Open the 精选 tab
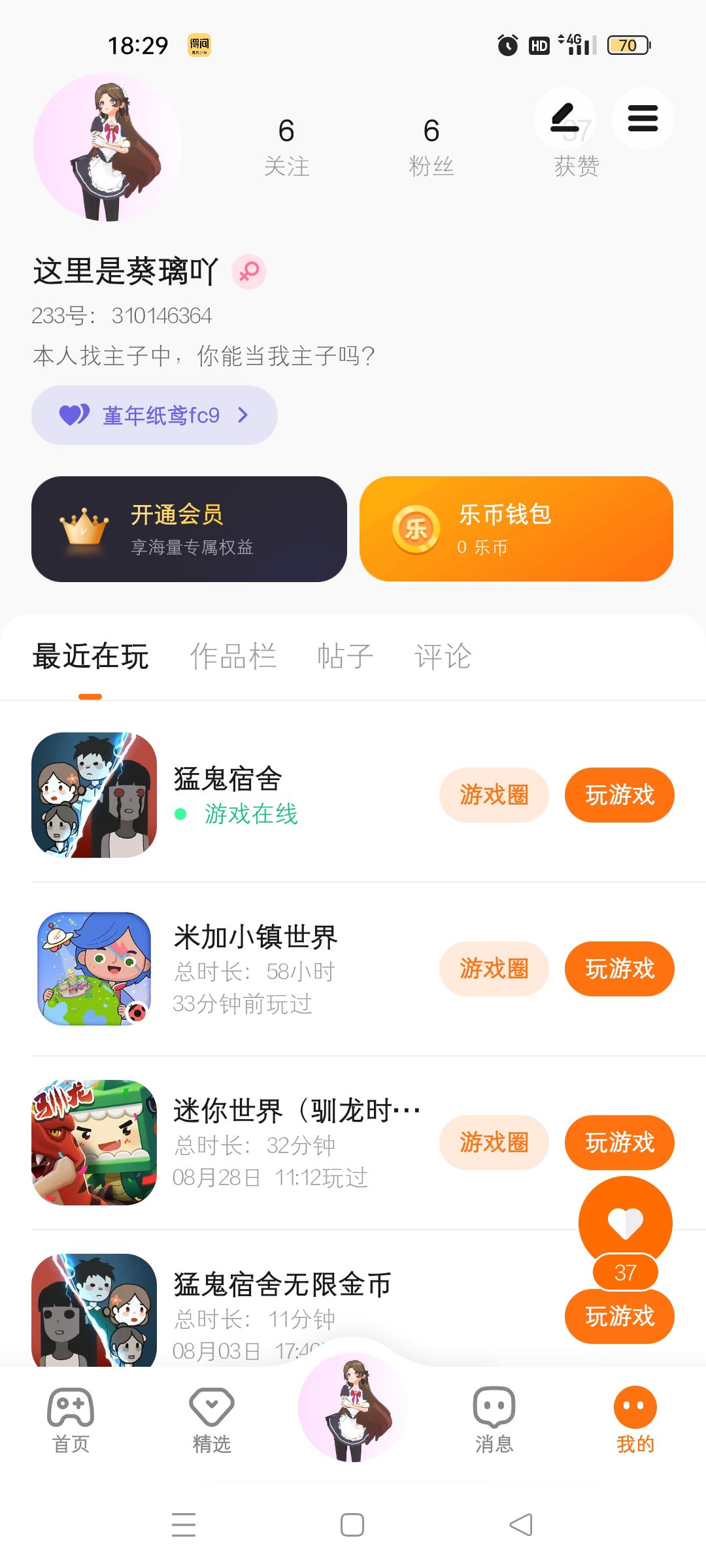 (x=212, y=1419)
